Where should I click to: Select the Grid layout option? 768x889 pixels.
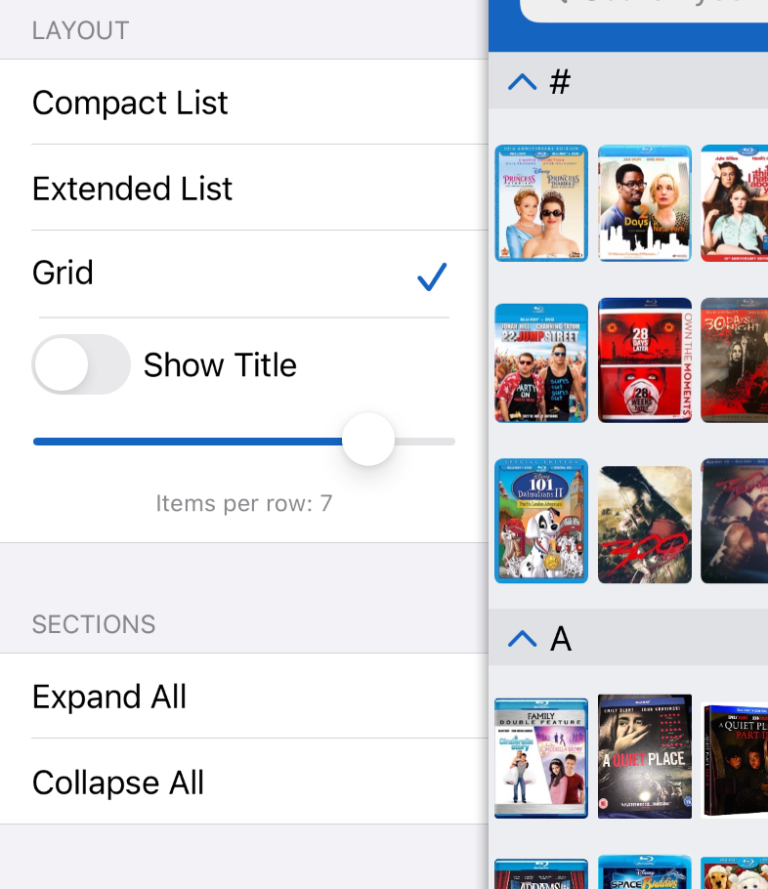[63, 272]
